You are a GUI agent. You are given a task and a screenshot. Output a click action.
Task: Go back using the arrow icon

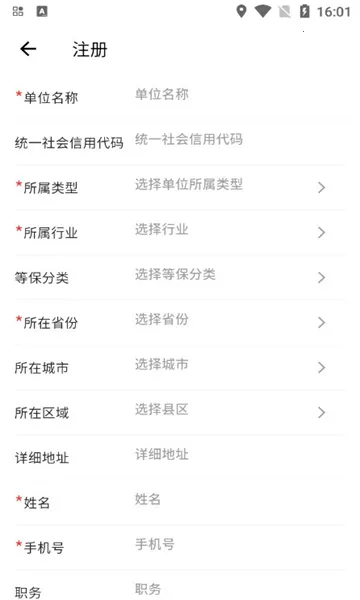coord(28,49)
